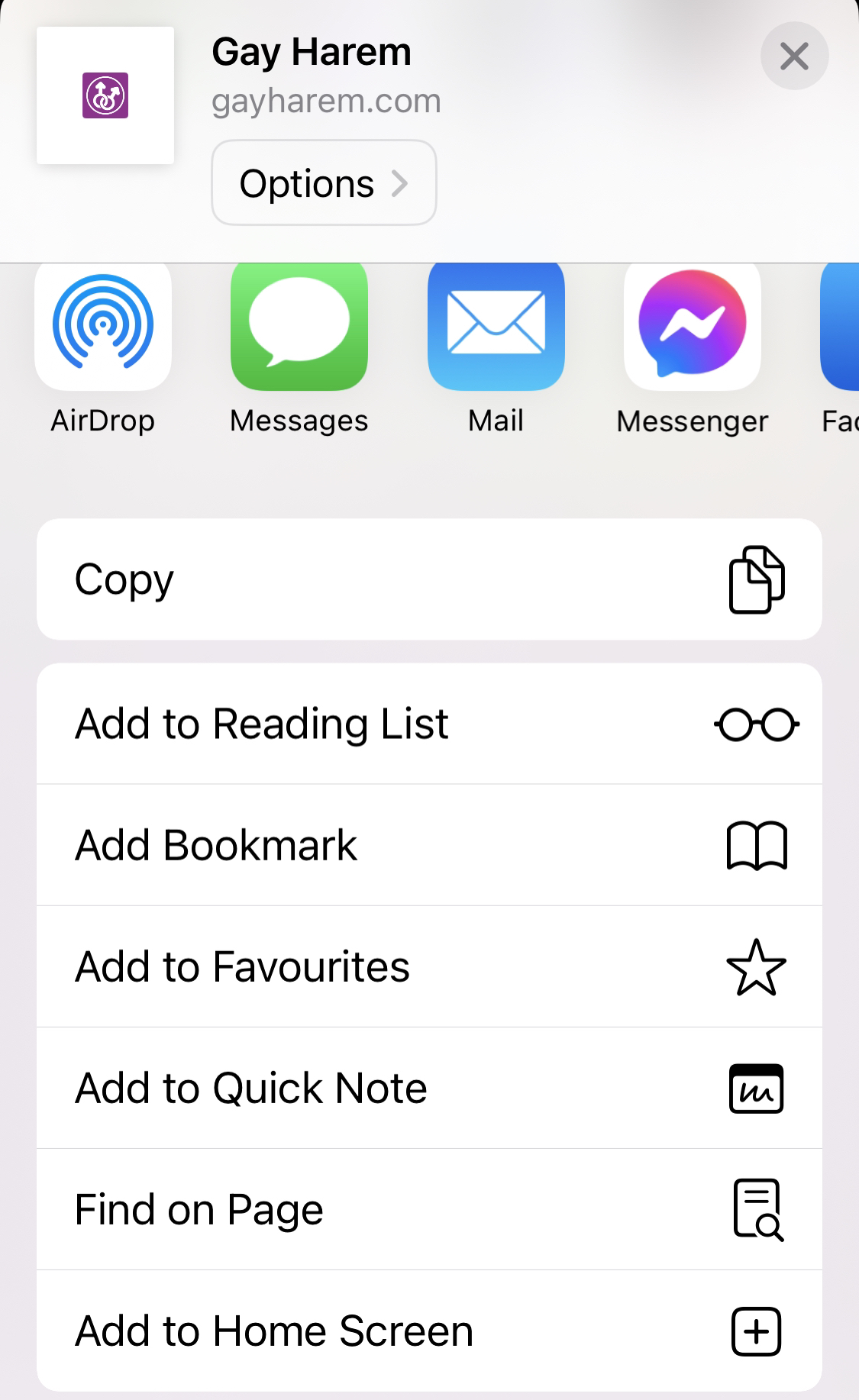This screenshot has height=1400, width=859.
Task: Select Add Bookmark
Action: (x=429, y=845)
